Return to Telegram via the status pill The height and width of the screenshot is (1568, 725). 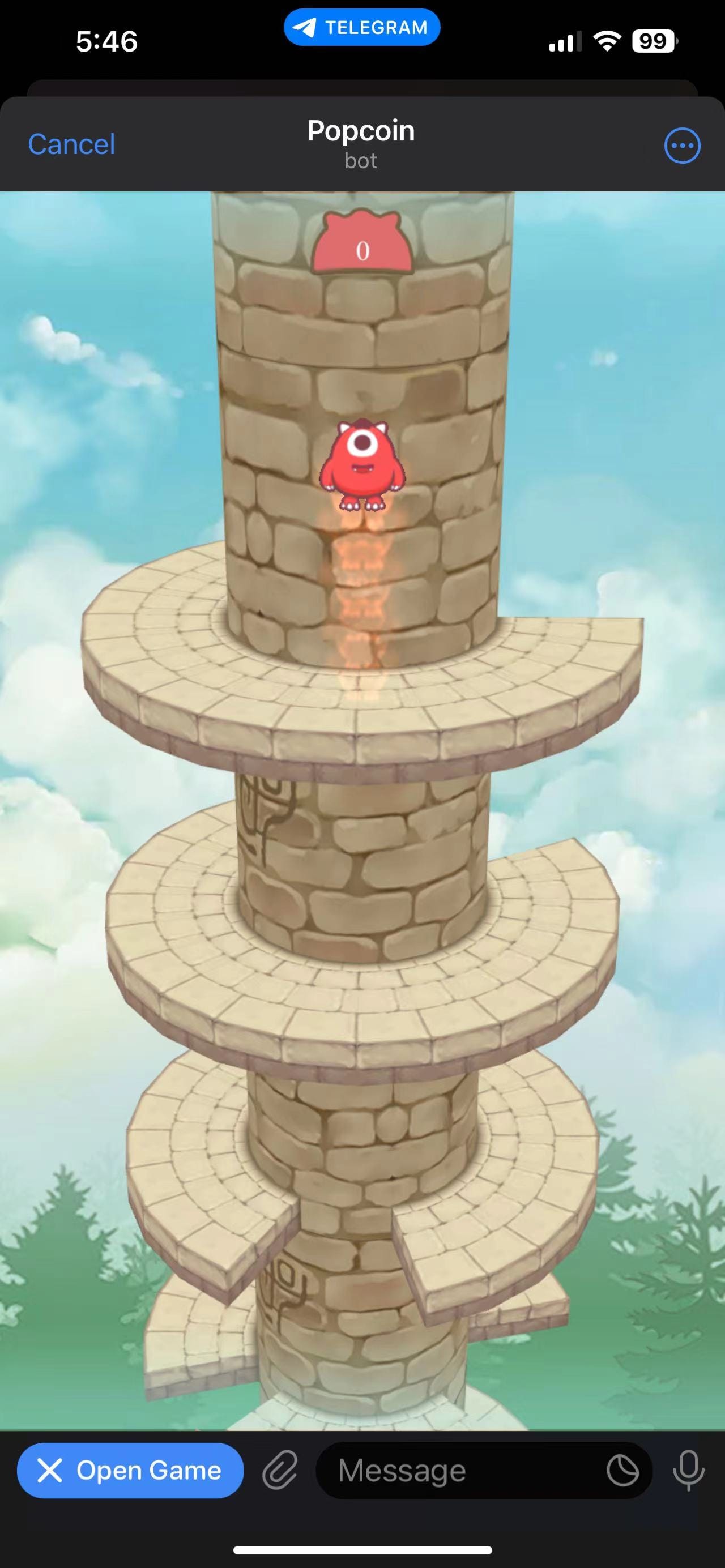[x=361, y=27]
